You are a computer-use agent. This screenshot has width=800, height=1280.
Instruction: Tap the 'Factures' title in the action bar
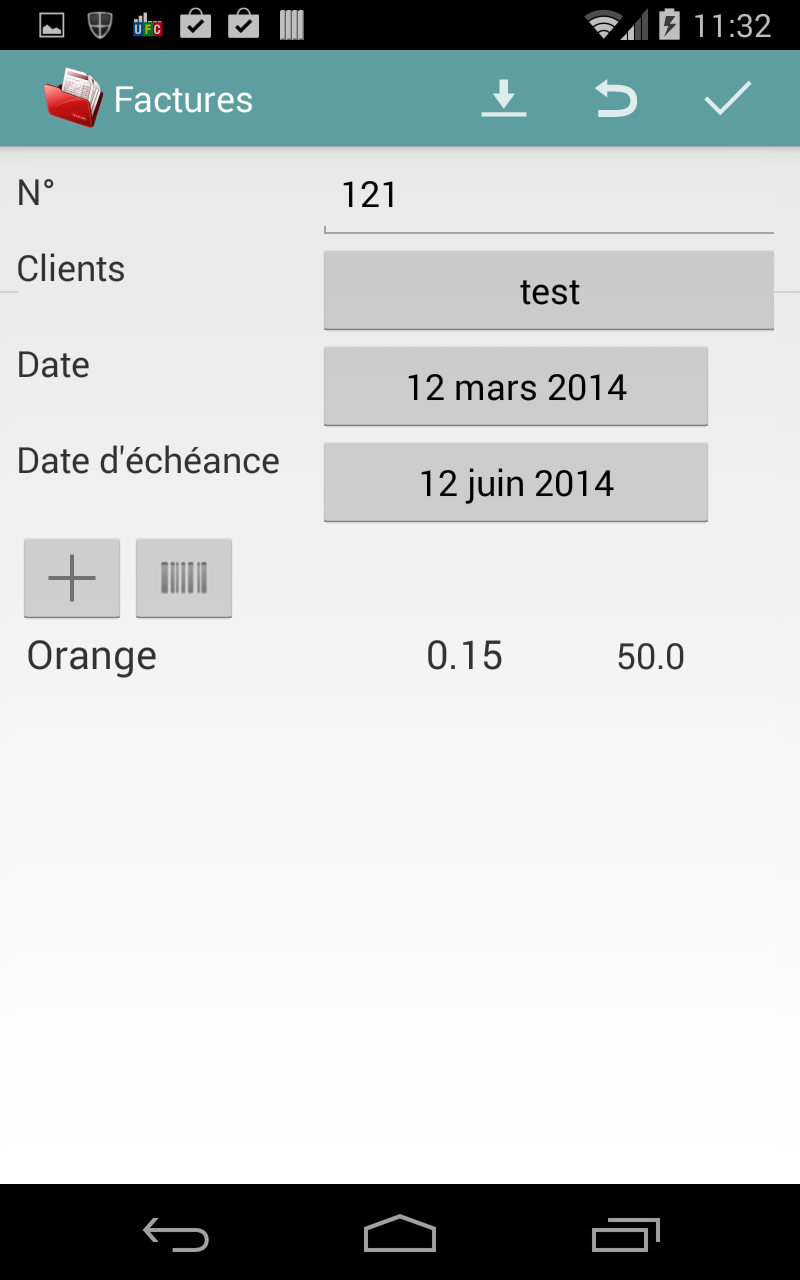183,98
